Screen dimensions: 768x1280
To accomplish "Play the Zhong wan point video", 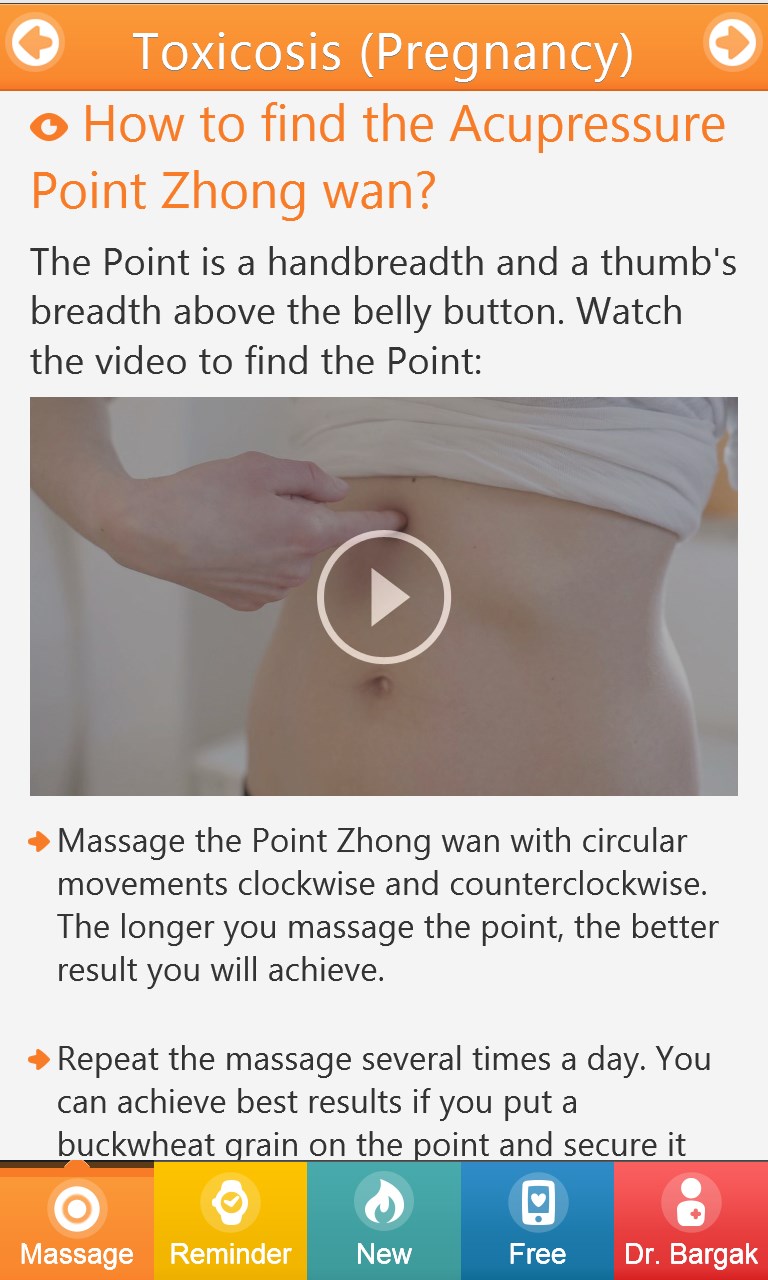I will [384, 597].
